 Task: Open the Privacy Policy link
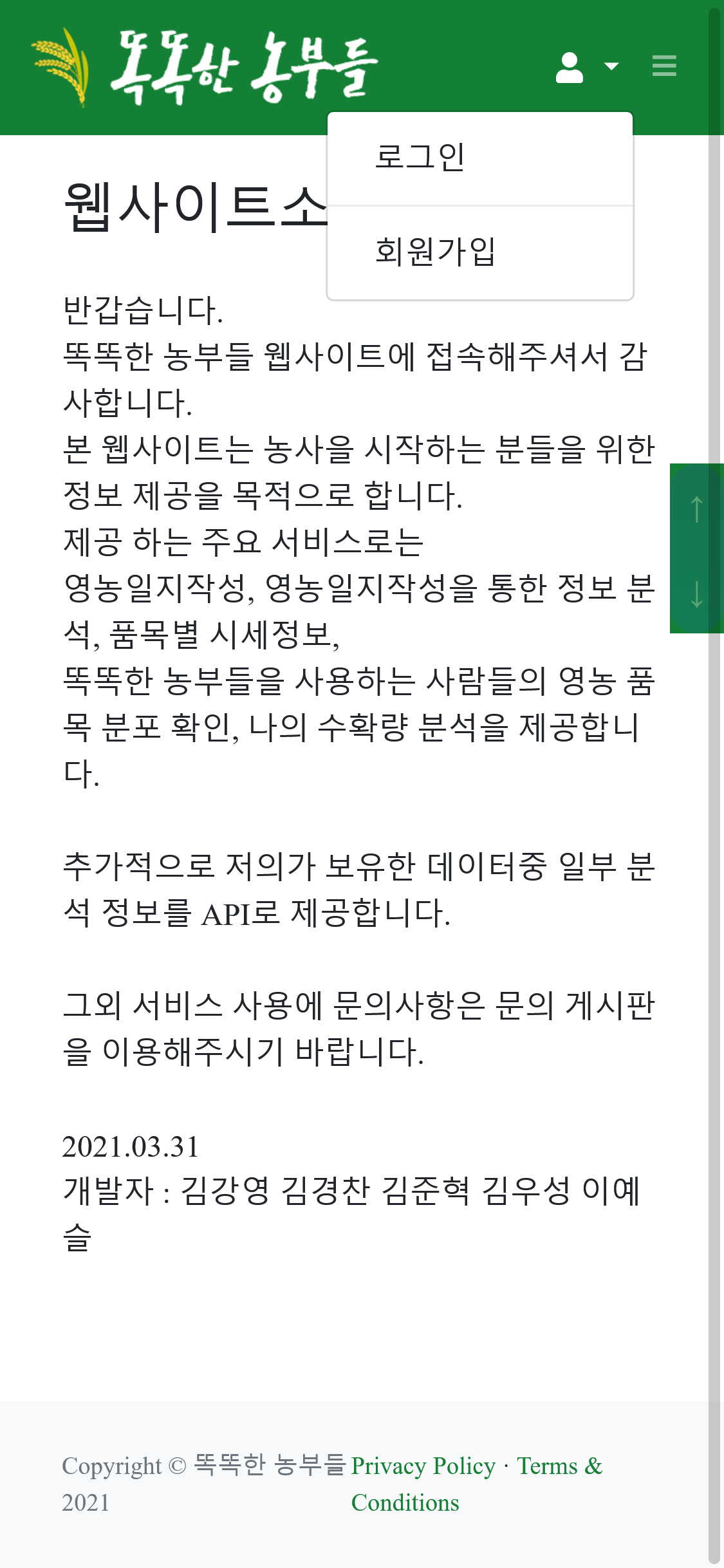pyautogui.click(x=423, y=1466)
